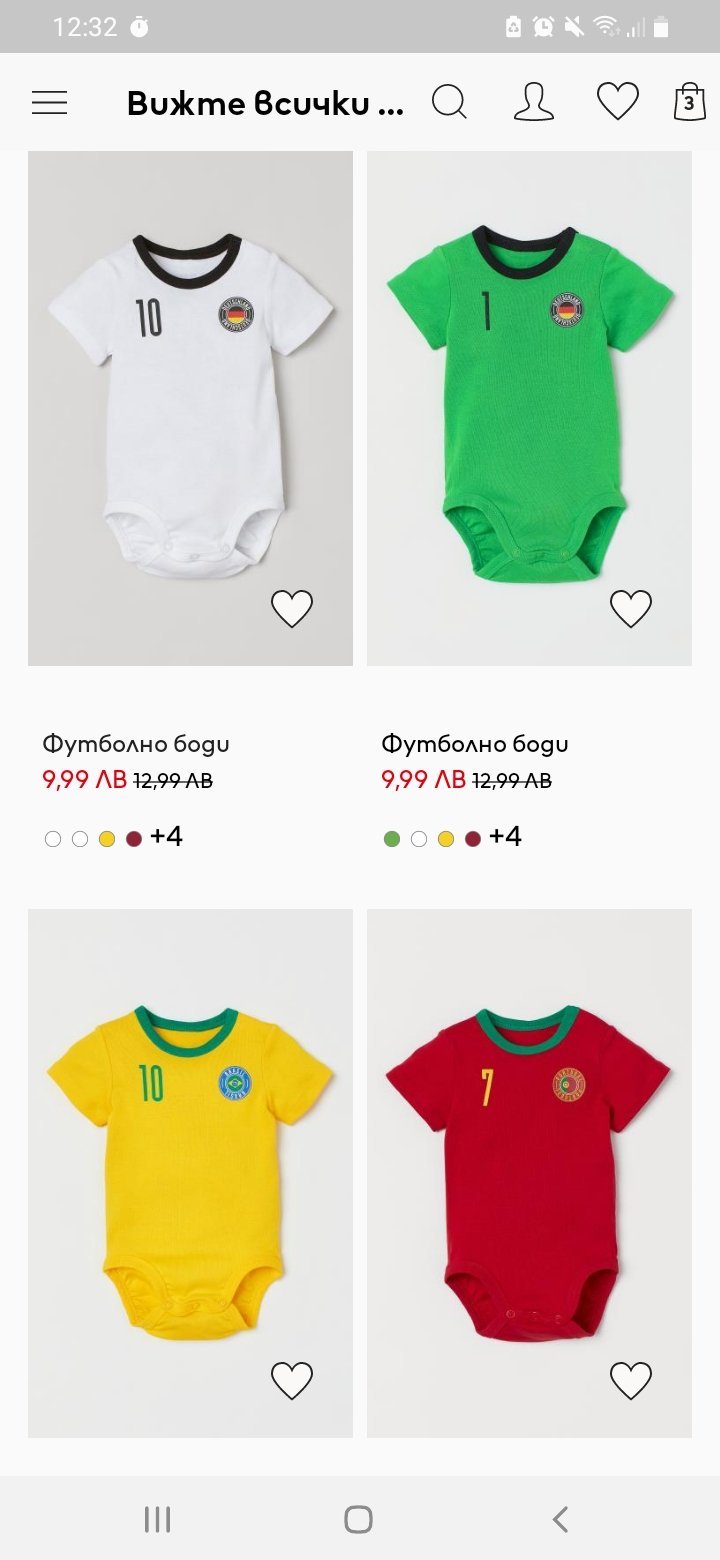Go to the home screen
The image size is (720, 1560).
[358, 1519]
